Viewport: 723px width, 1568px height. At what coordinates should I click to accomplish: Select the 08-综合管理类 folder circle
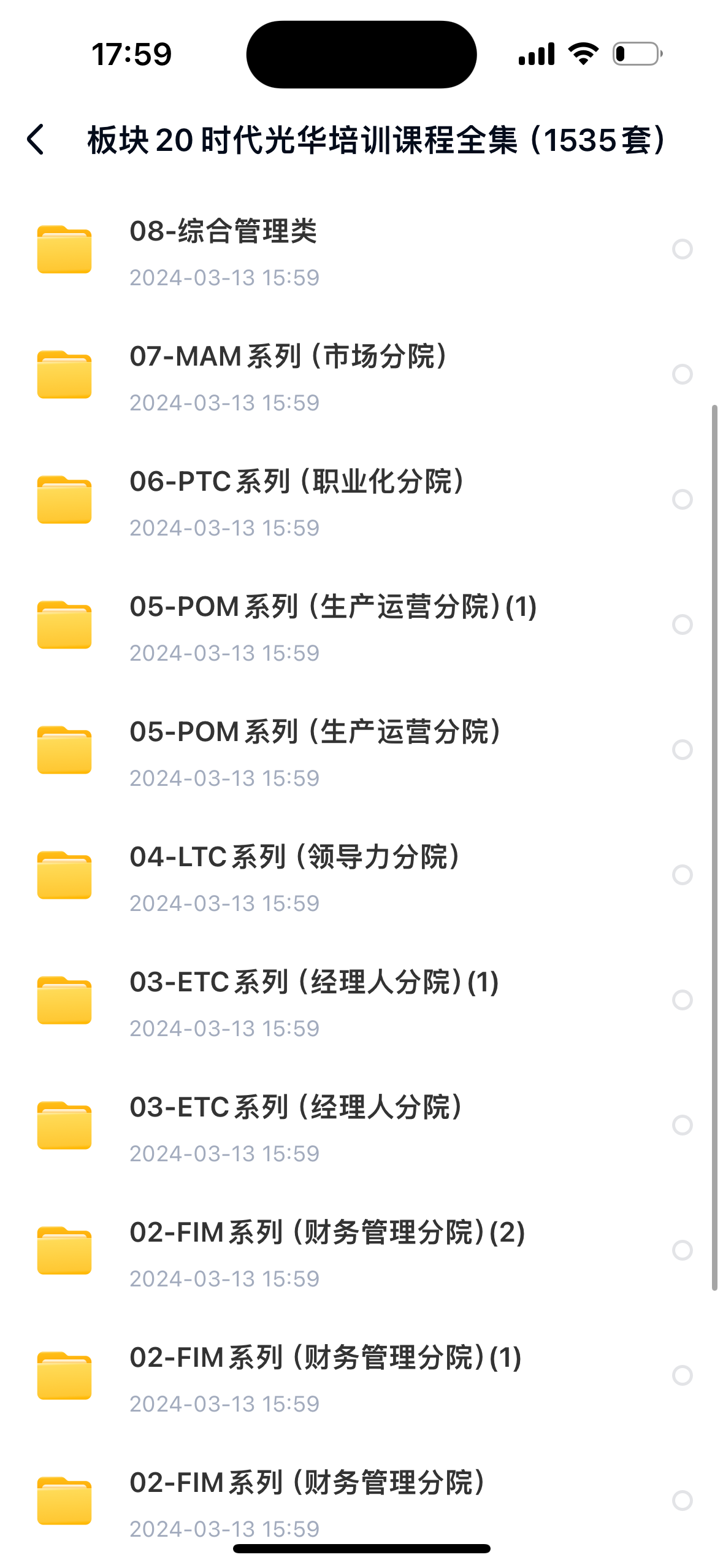click(x=682, y=249)
